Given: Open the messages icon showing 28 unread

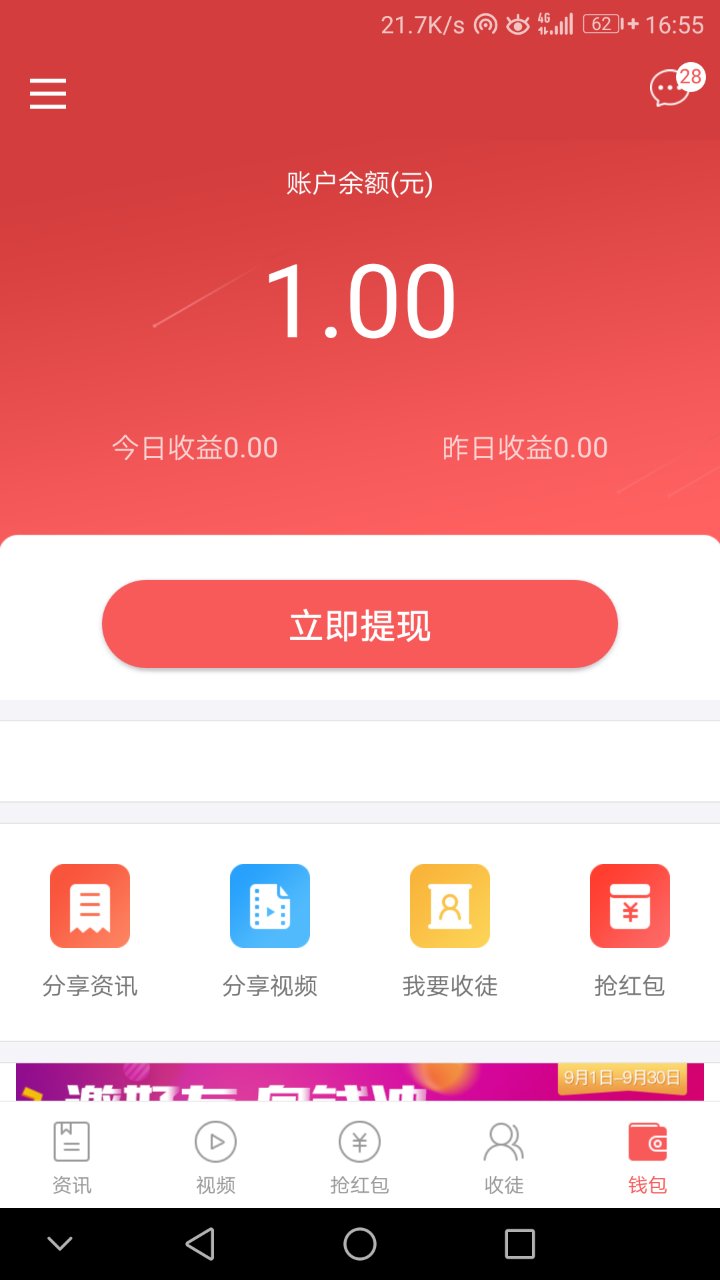Looking at the screenshot, I should point(672,90).
